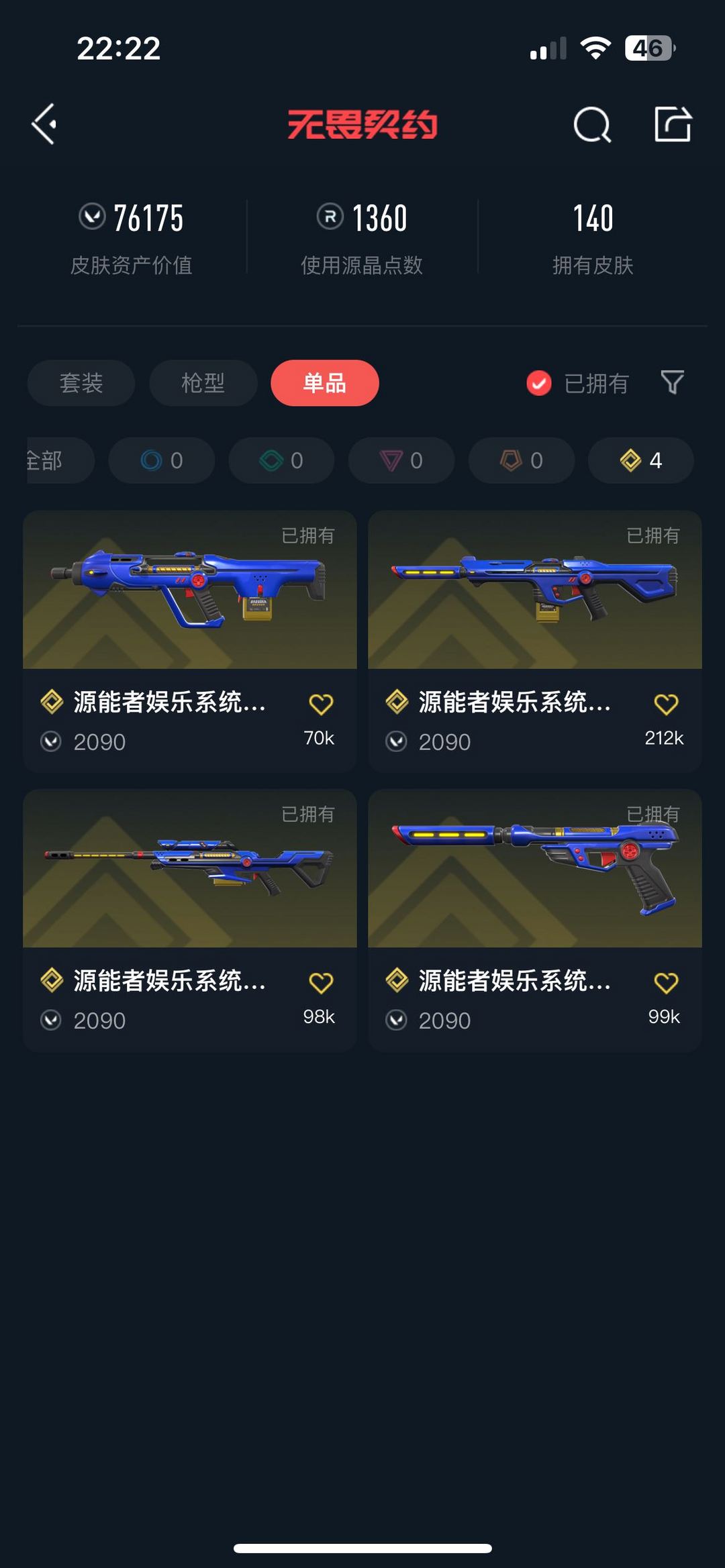725x1568 pixels.
Task: Filter by the orange pentagon rarity chip
Action: pos(522,460)
